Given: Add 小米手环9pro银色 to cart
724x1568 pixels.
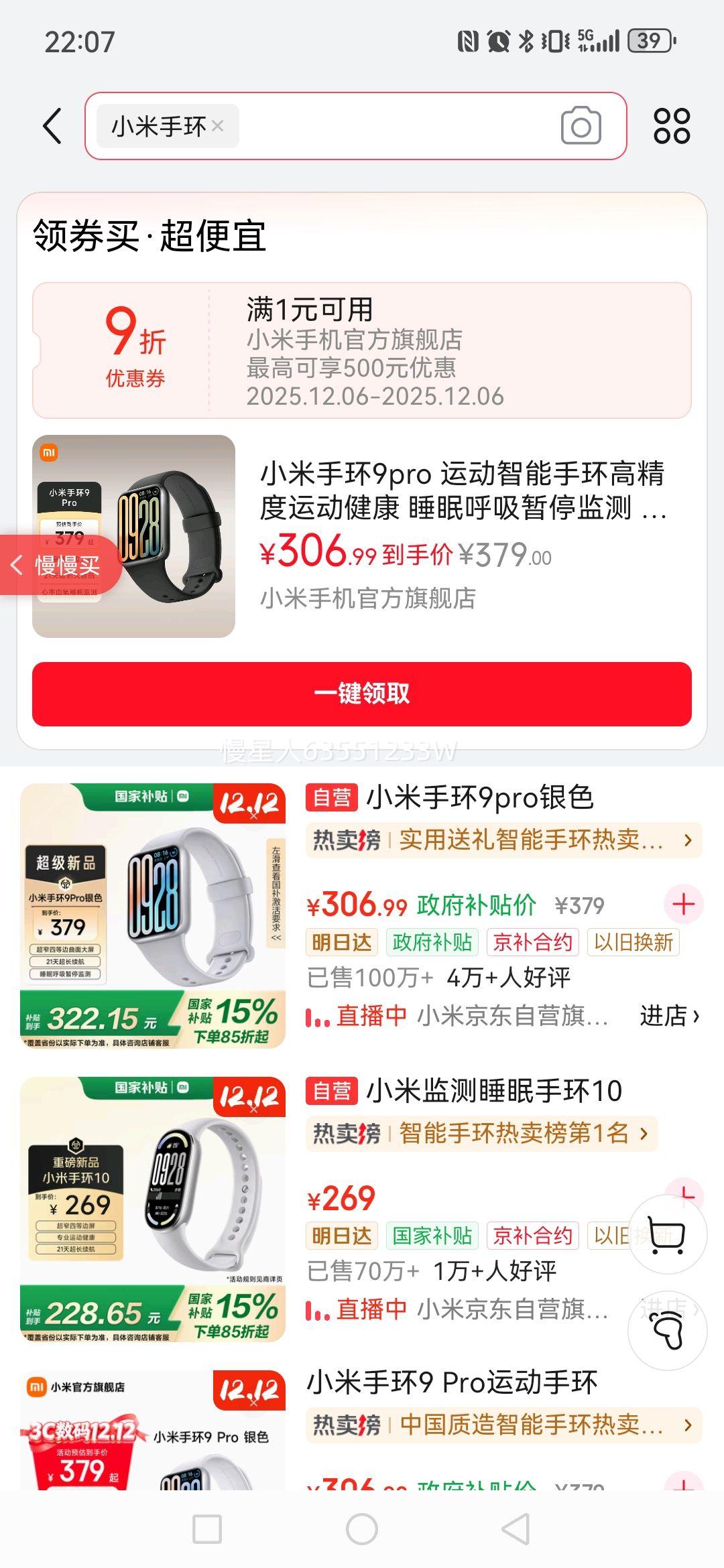Looking at the screenshot, I should (683, 905).
